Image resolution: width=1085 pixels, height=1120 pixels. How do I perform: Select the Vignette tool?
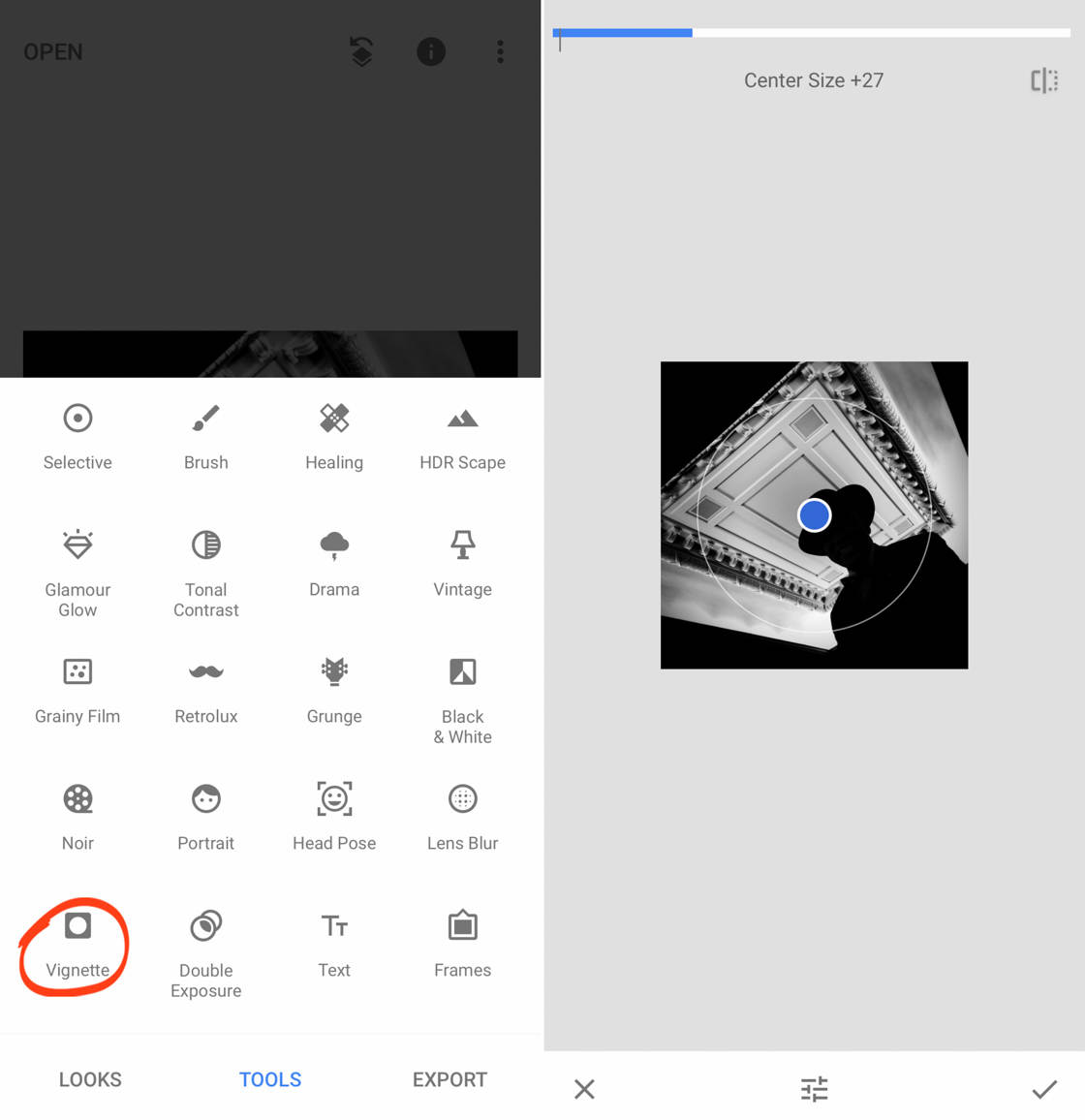(77, 944)
